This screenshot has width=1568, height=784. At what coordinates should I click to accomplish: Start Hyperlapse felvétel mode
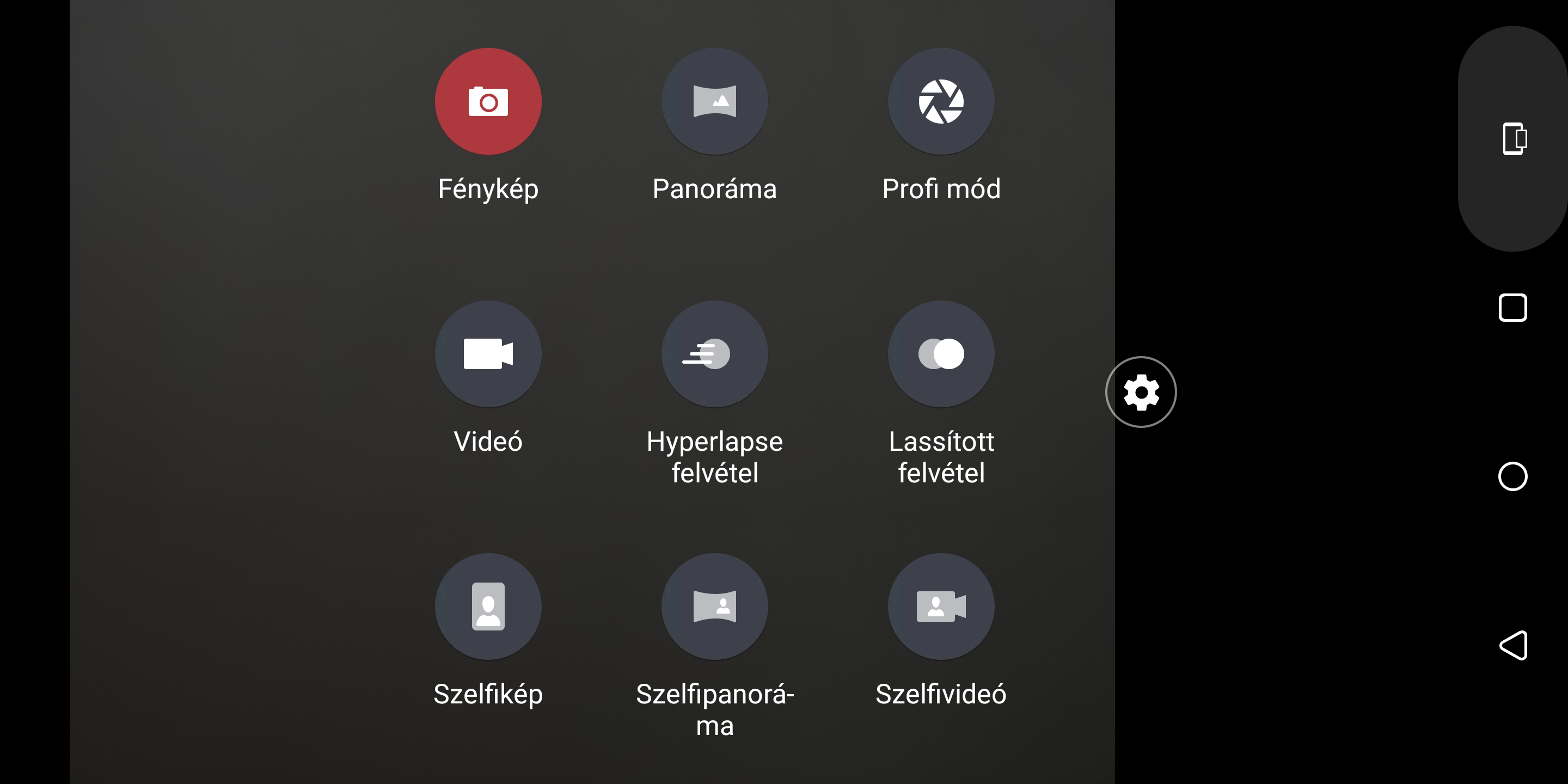point(714,354)
